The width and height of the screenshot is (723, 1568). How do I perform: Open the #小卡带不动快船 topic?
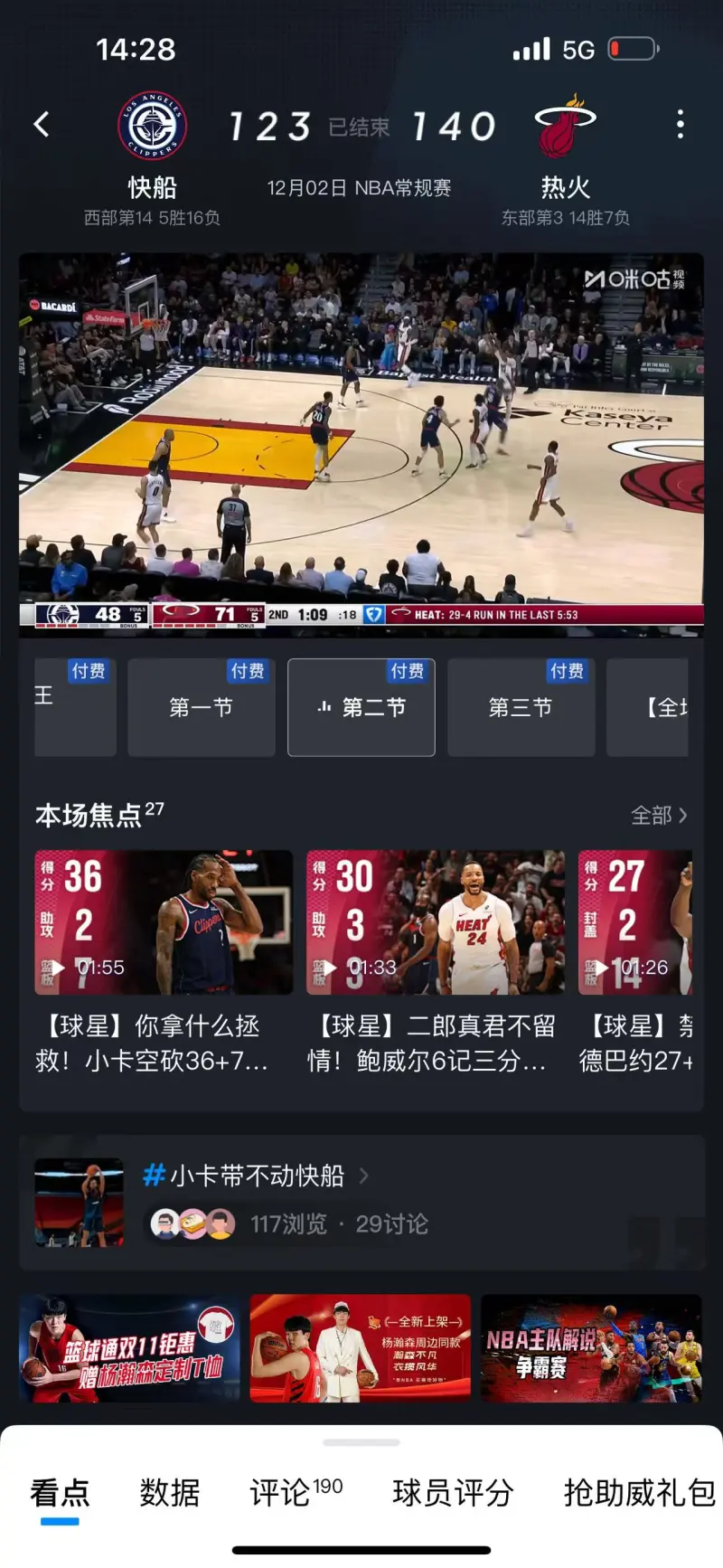point(256,1176)
